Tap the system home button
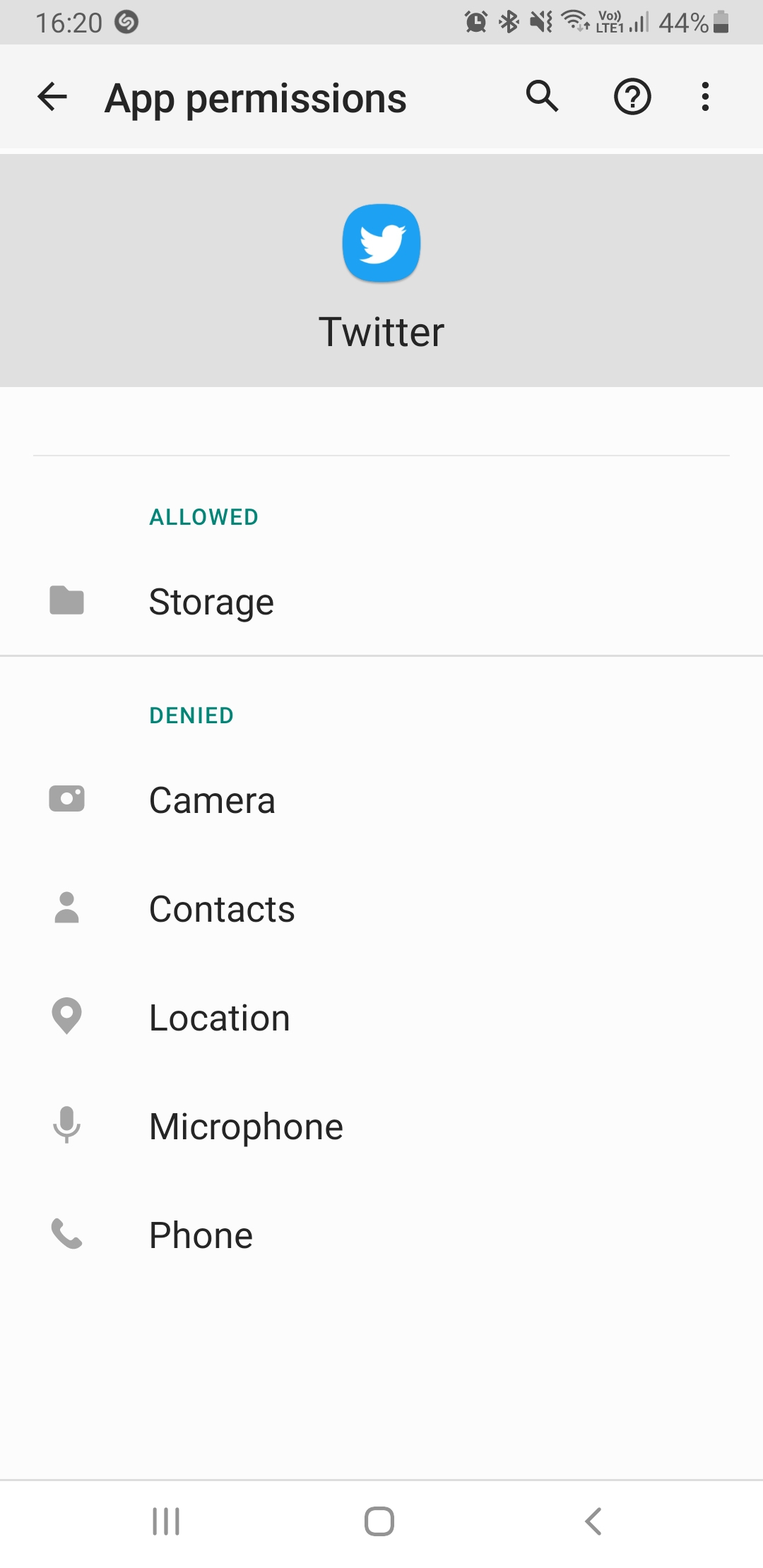The width and height of the screenshot is (763, 1568). coord(379,1521)
